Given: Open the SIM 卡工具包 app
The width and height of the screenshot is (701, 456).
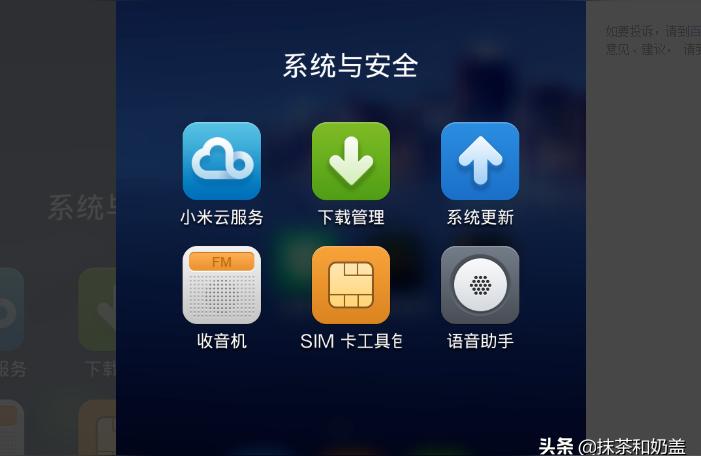Looking at the screenshot, I should 351,285.
